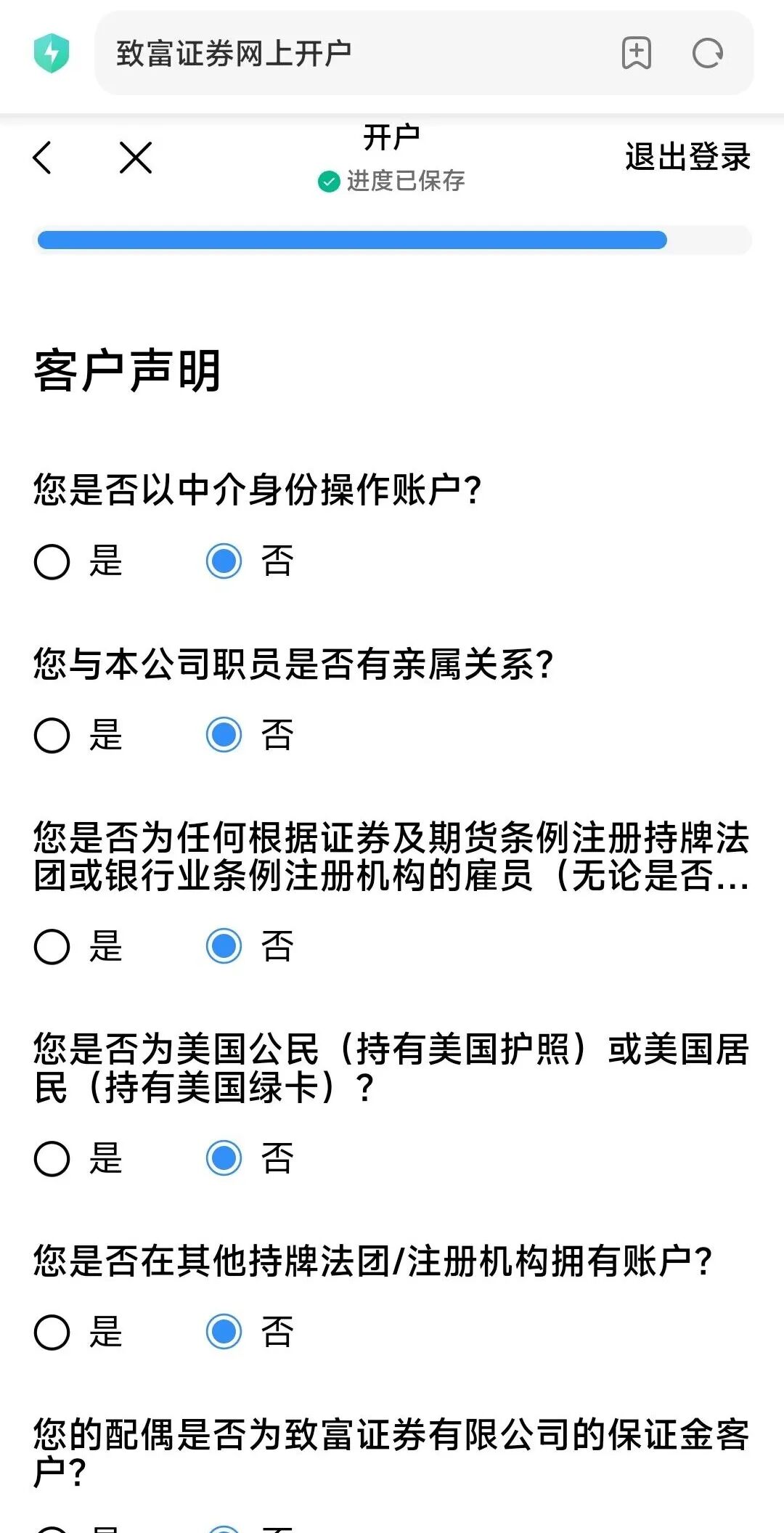The width and height of the screenshot is (784, 1533).
Task: Choose 否 for 在其他持牌法团拥有账户
Action: pos(224,1332)
